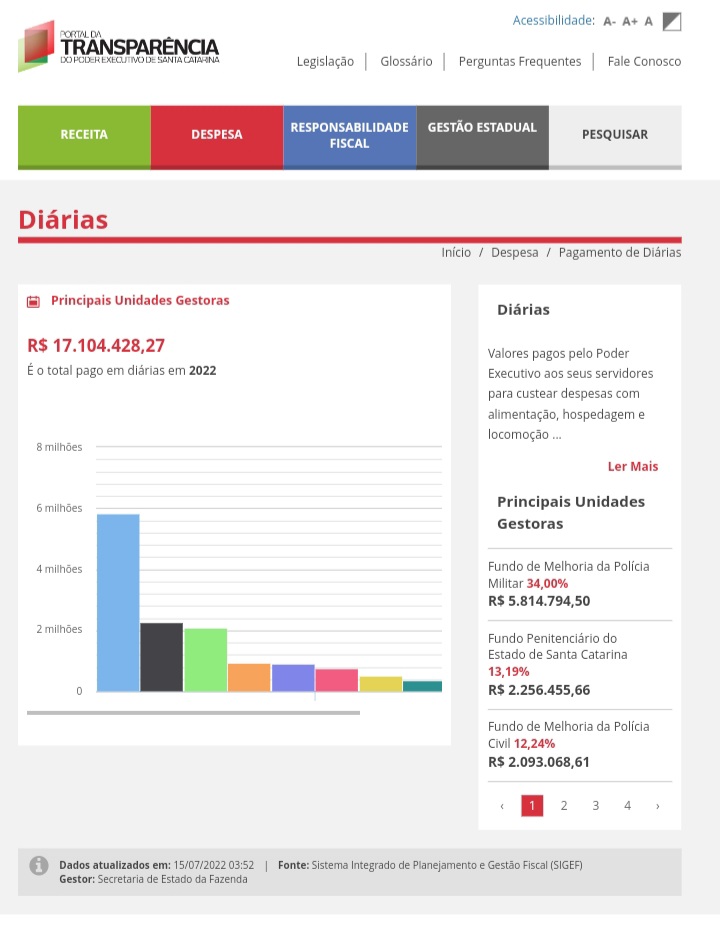Select Responsabilidade Fiscal section

[x=350, y=137]
